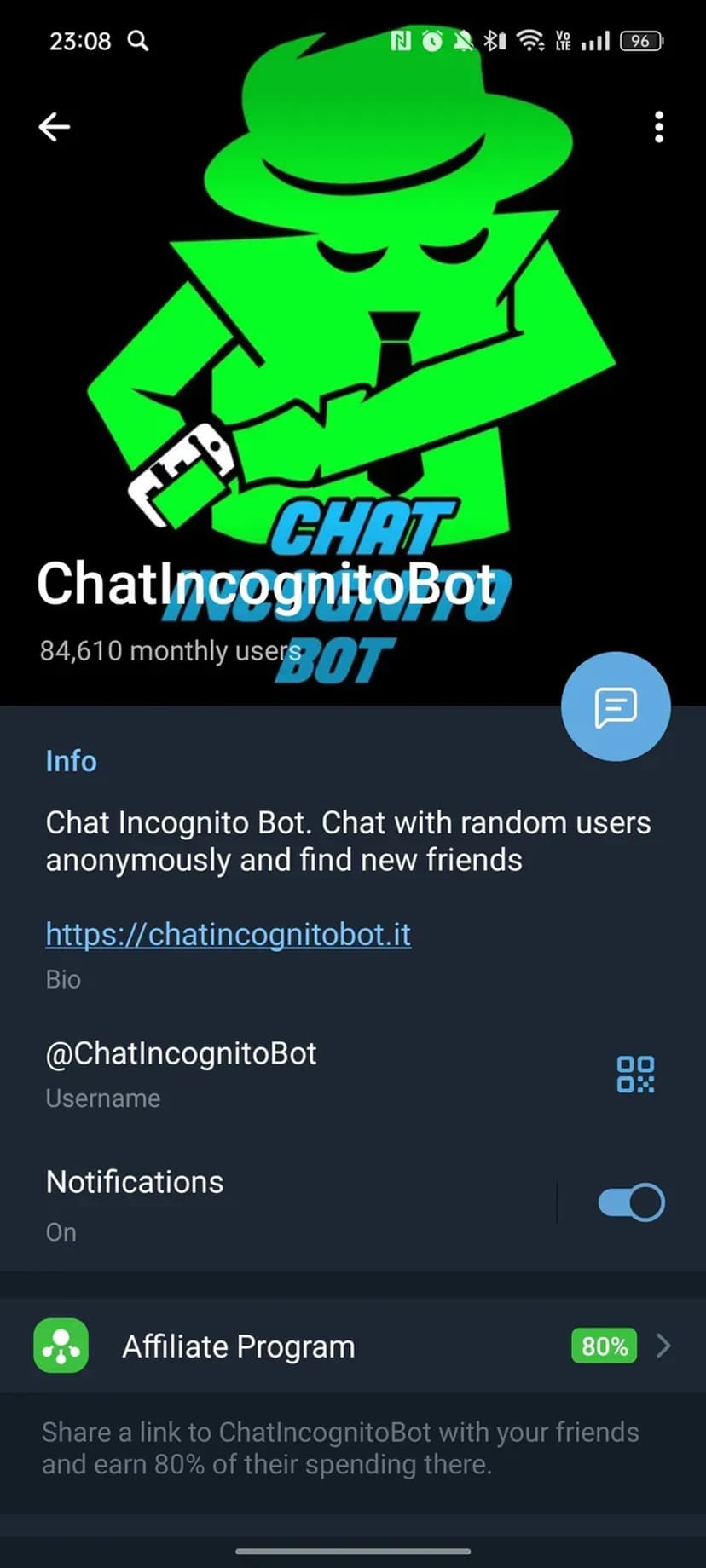Go back using the arrow icon
The width and height of the screenshot is (706, 1568).
click(x=55, y=127)
